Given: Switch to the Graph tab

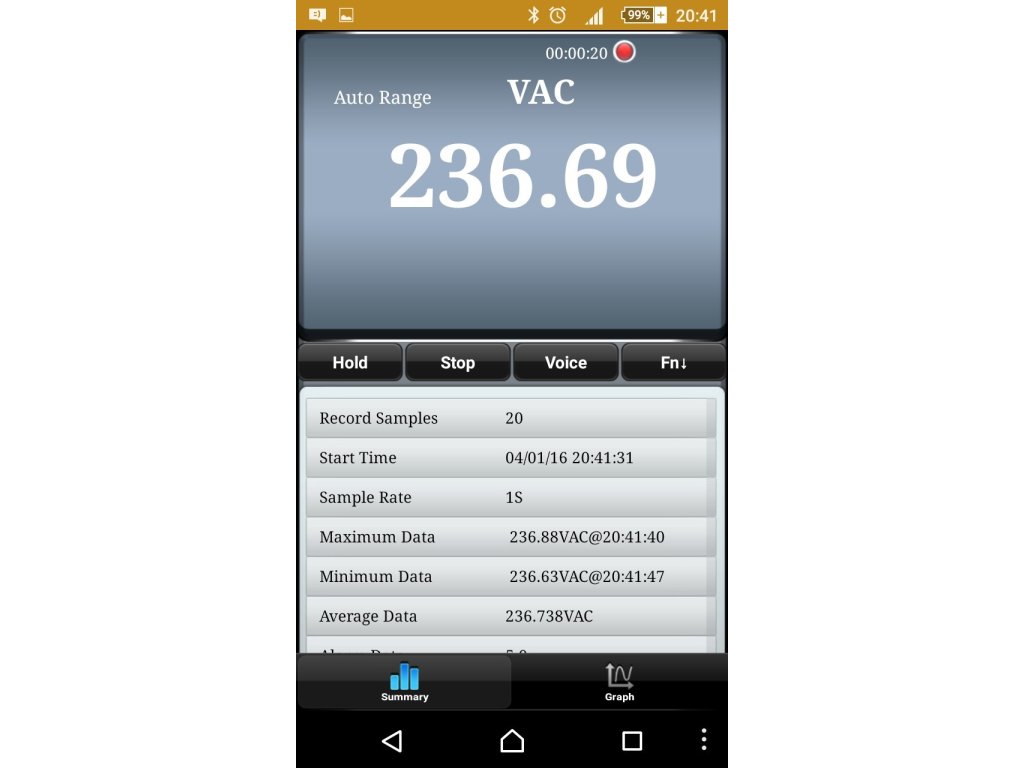Looking at the screenshot, I should (619, 682).
